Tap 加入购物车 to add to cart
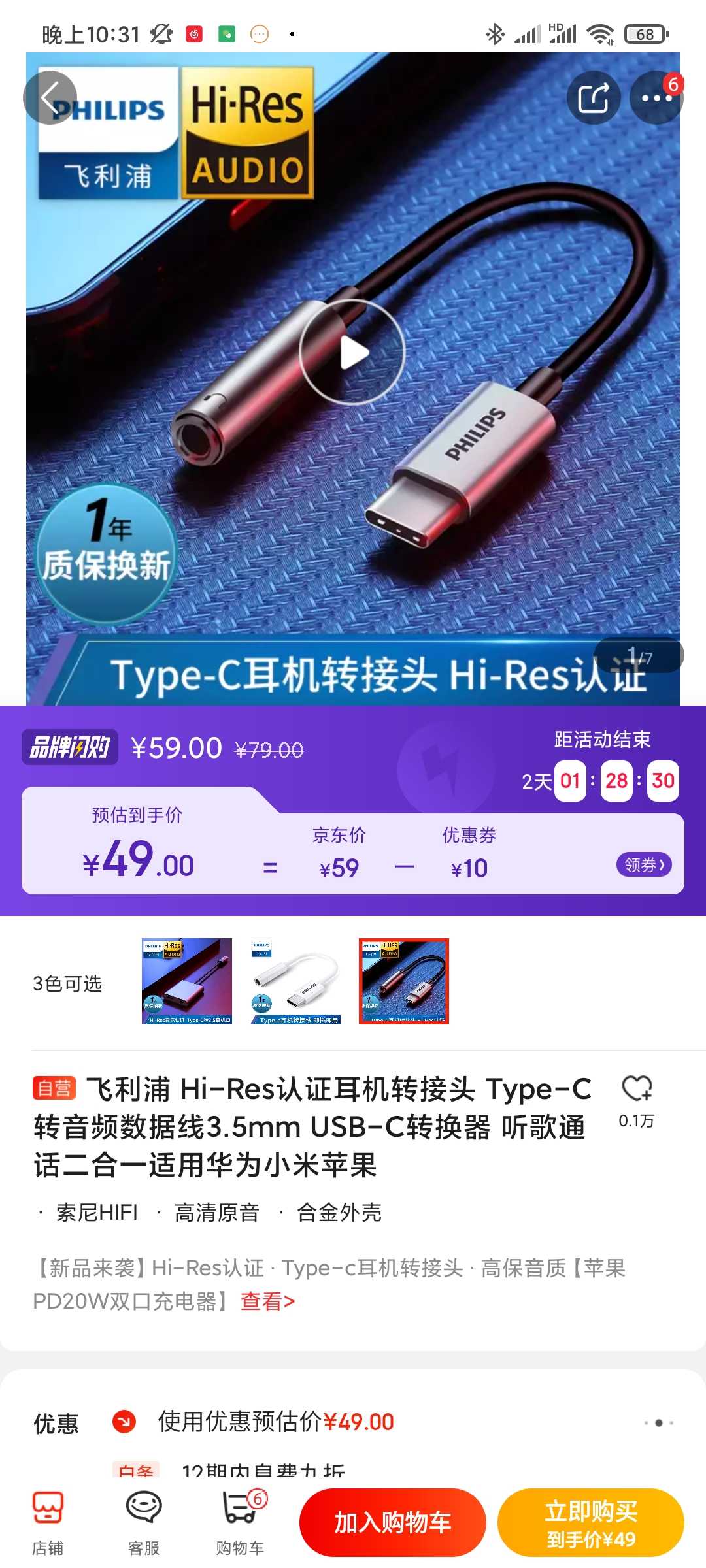706x1568 pixels. 393,1522
